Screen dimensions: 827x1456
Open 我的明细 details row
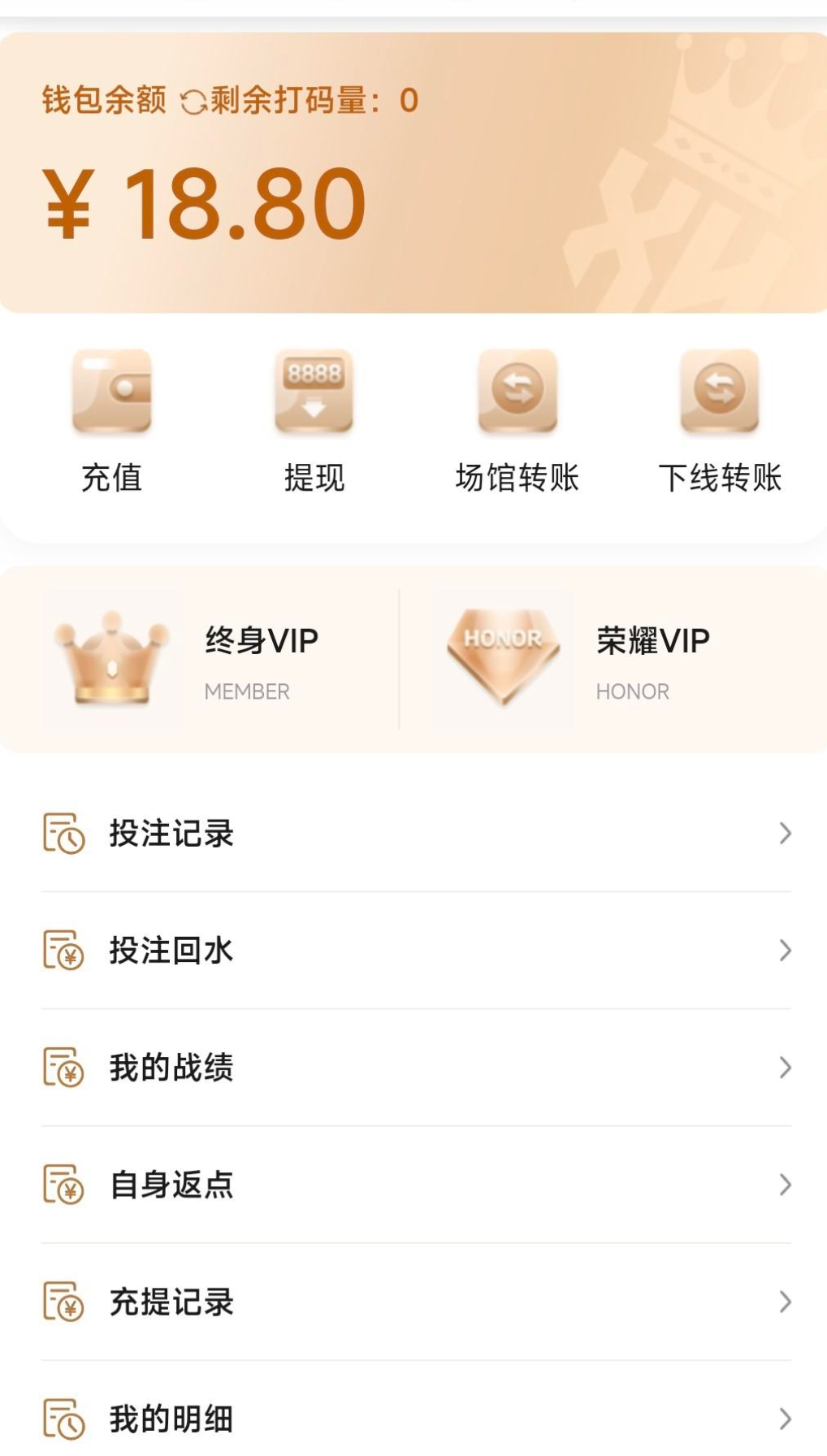tap(414, 1419)
